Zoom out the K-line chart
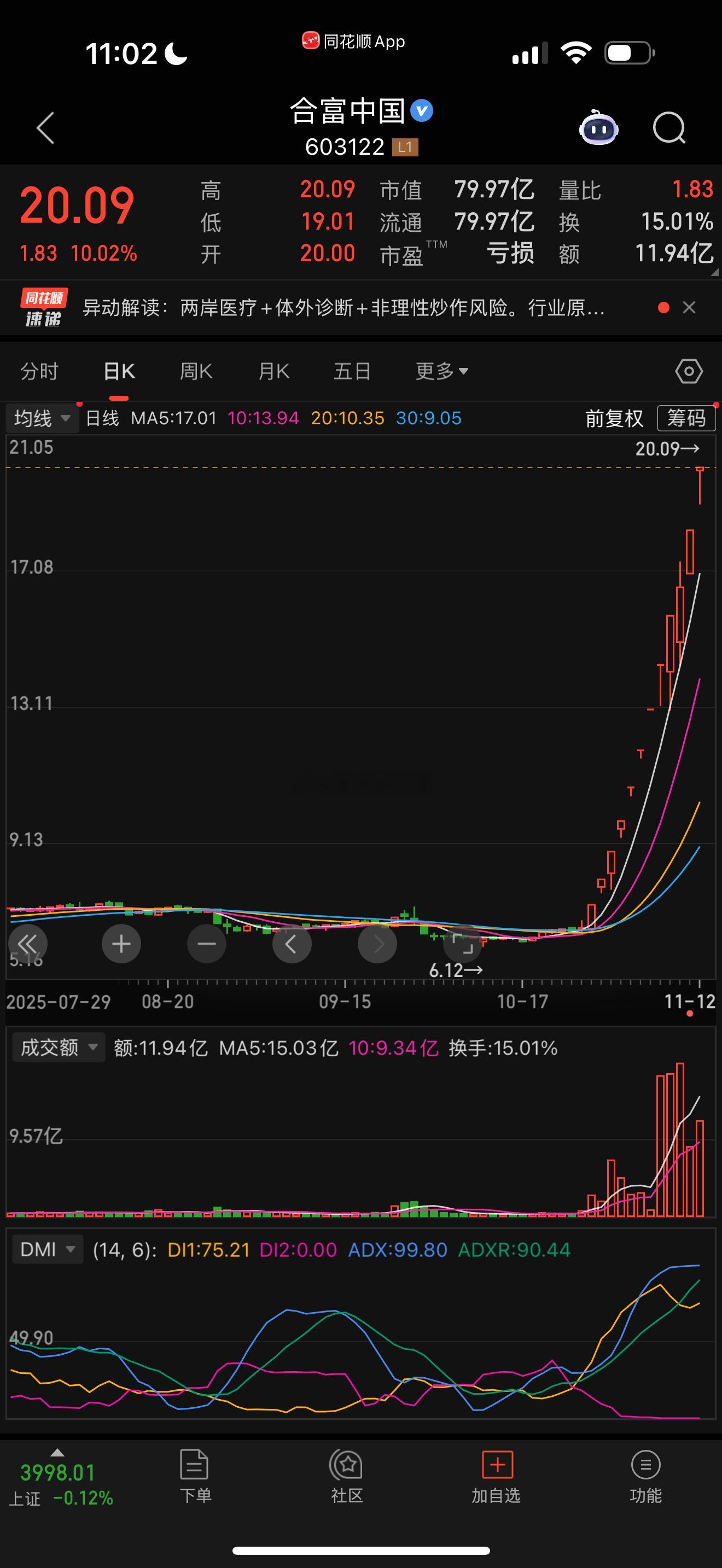The height and width of the screenshot is (1568, 722). pos(206,944)
